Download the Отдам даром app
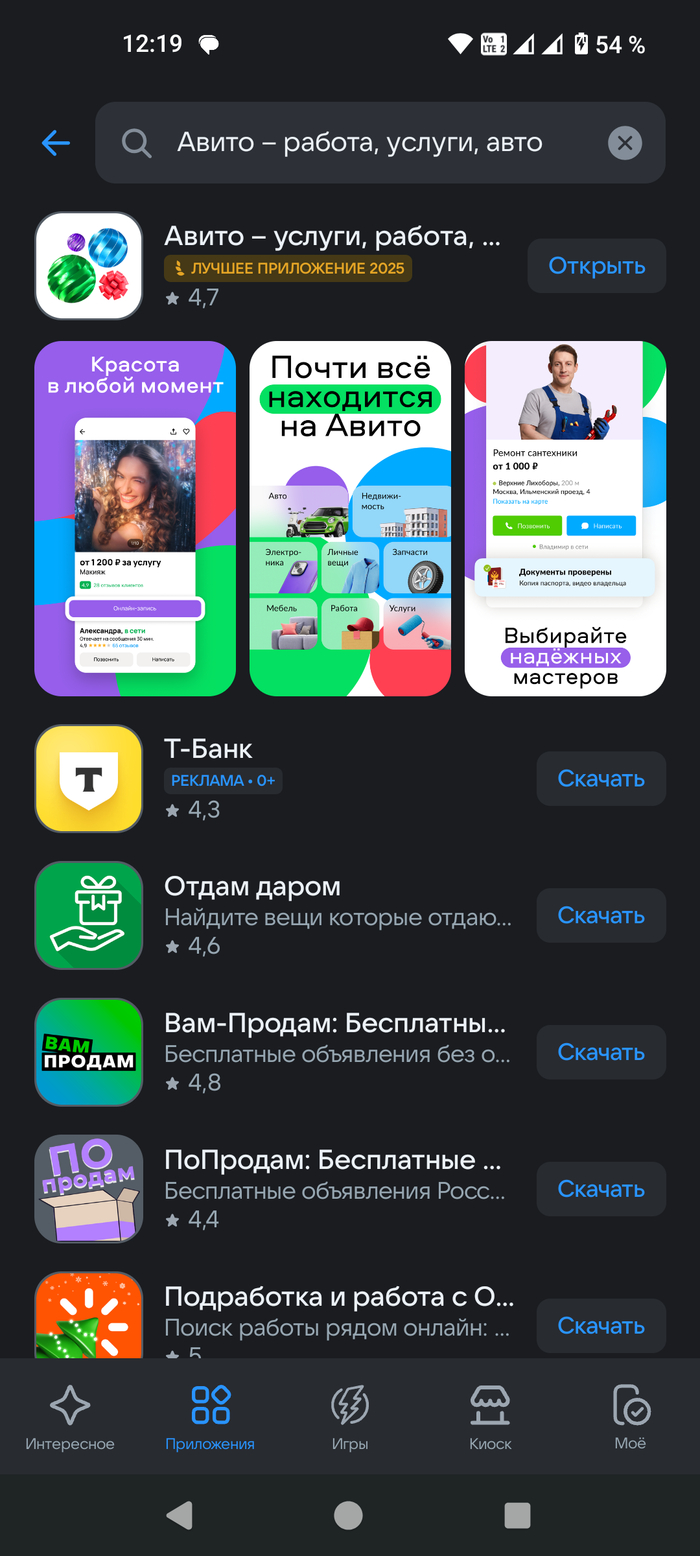This screenshot has height=1556, width=700. pyautogui.click(x=600, y=916)
